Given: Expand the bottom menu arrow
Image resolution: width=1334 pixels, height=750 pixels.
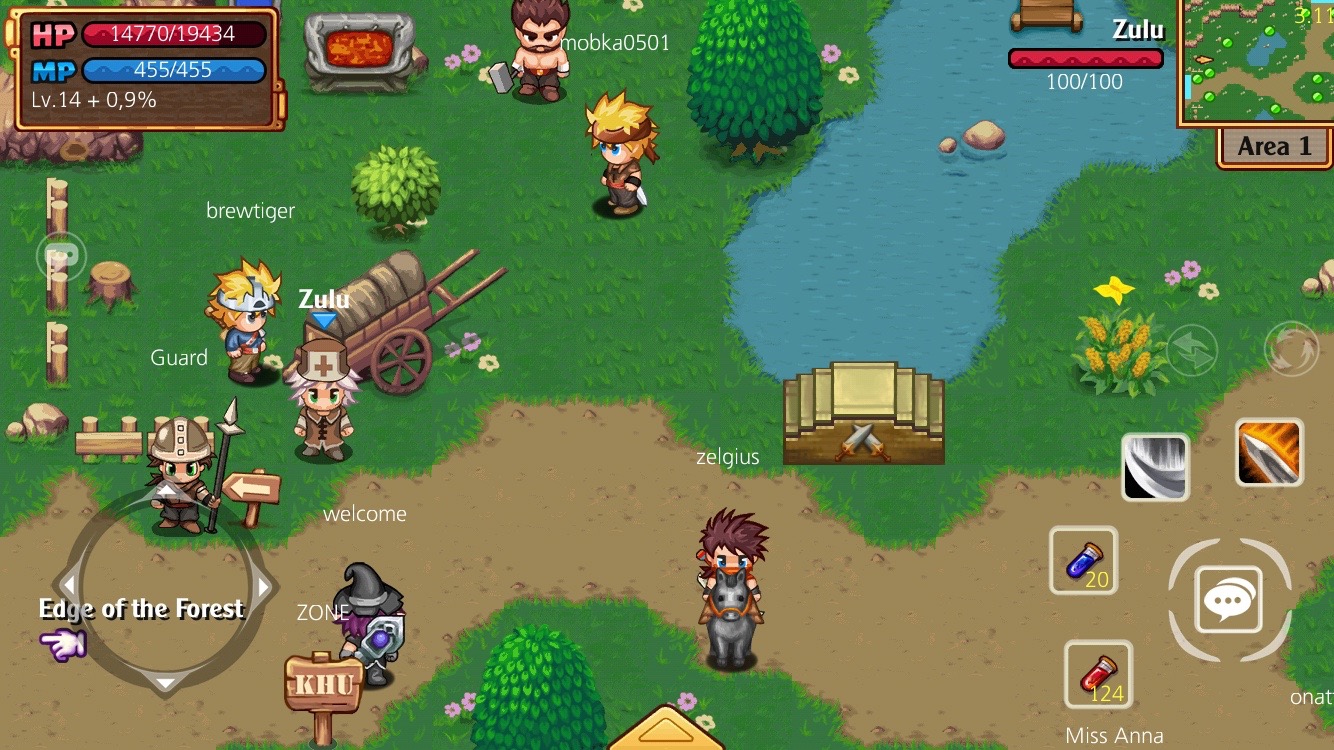Looking at the screenshot, I should (x=666, y=731).
